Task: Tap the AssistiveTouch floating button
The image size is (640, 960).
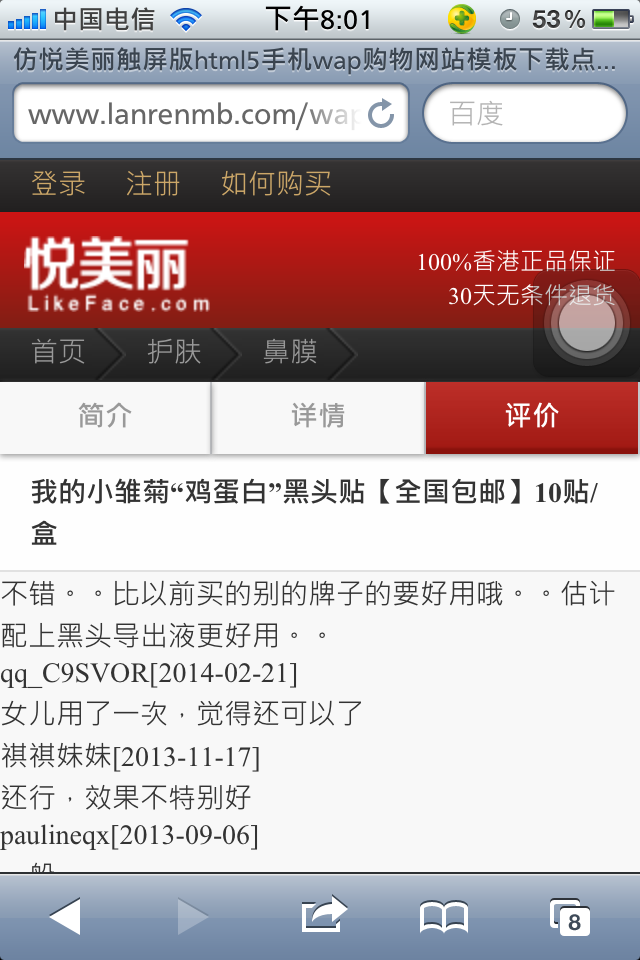Action: 586,323
